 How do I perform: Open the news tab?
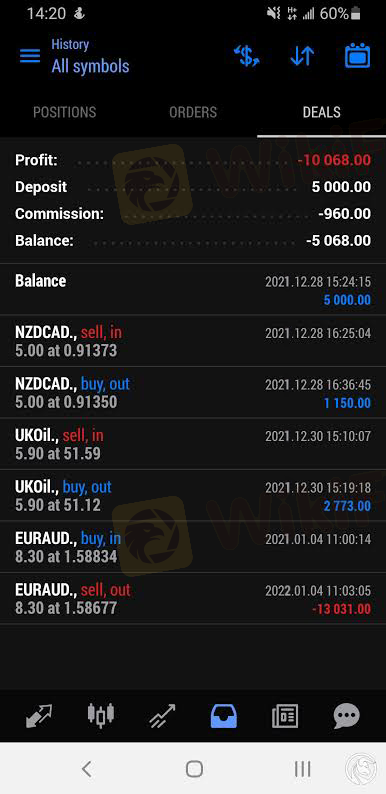pyautogui.click(x=285, y=716)
